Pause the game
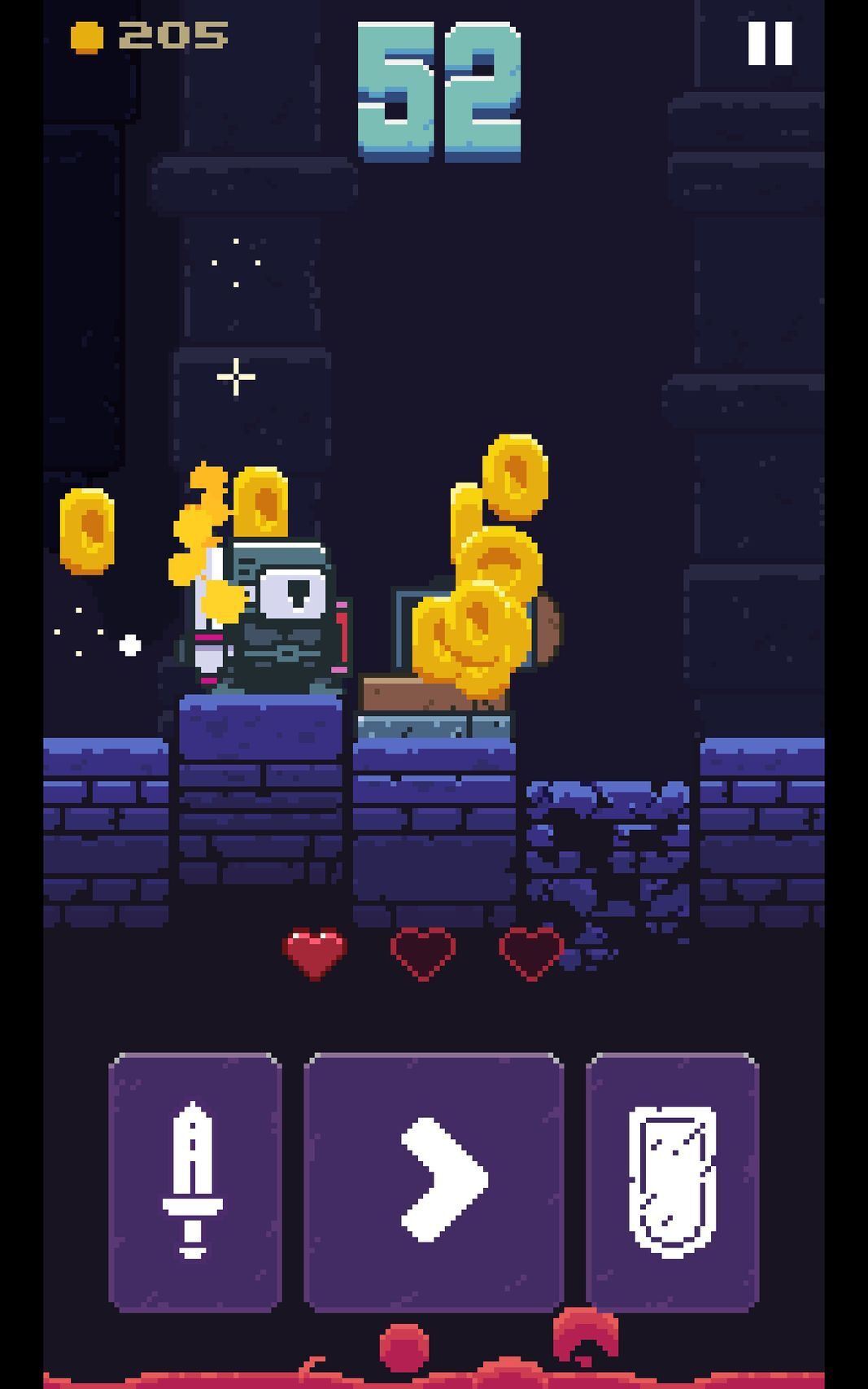The image size is (868, 1389). (x=770, y=43)
